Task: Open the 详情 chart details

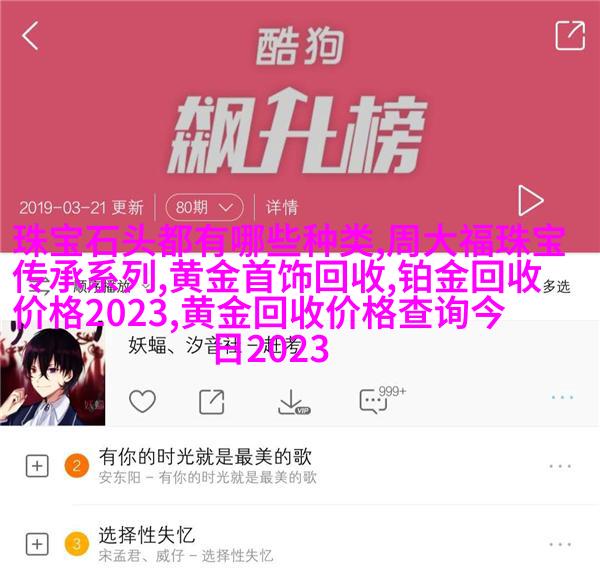Action: (282, 207)
